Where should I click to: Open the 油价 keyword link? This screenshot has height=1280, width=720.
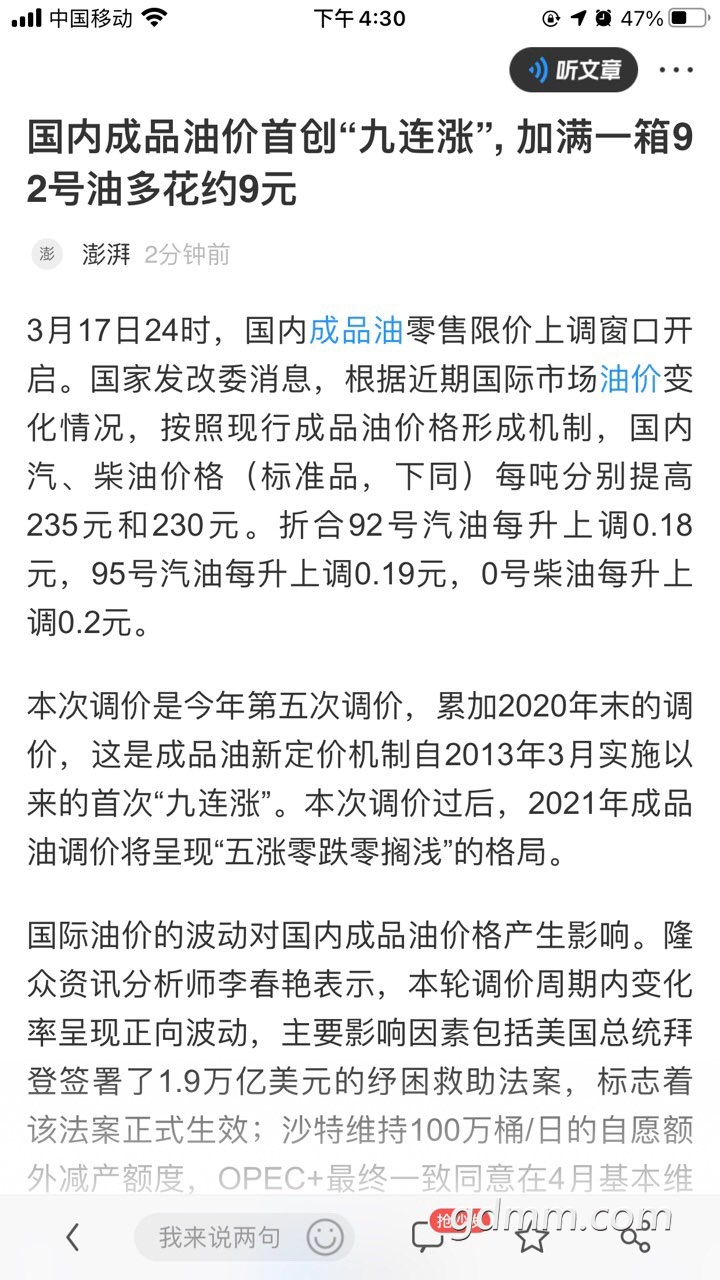630,378
